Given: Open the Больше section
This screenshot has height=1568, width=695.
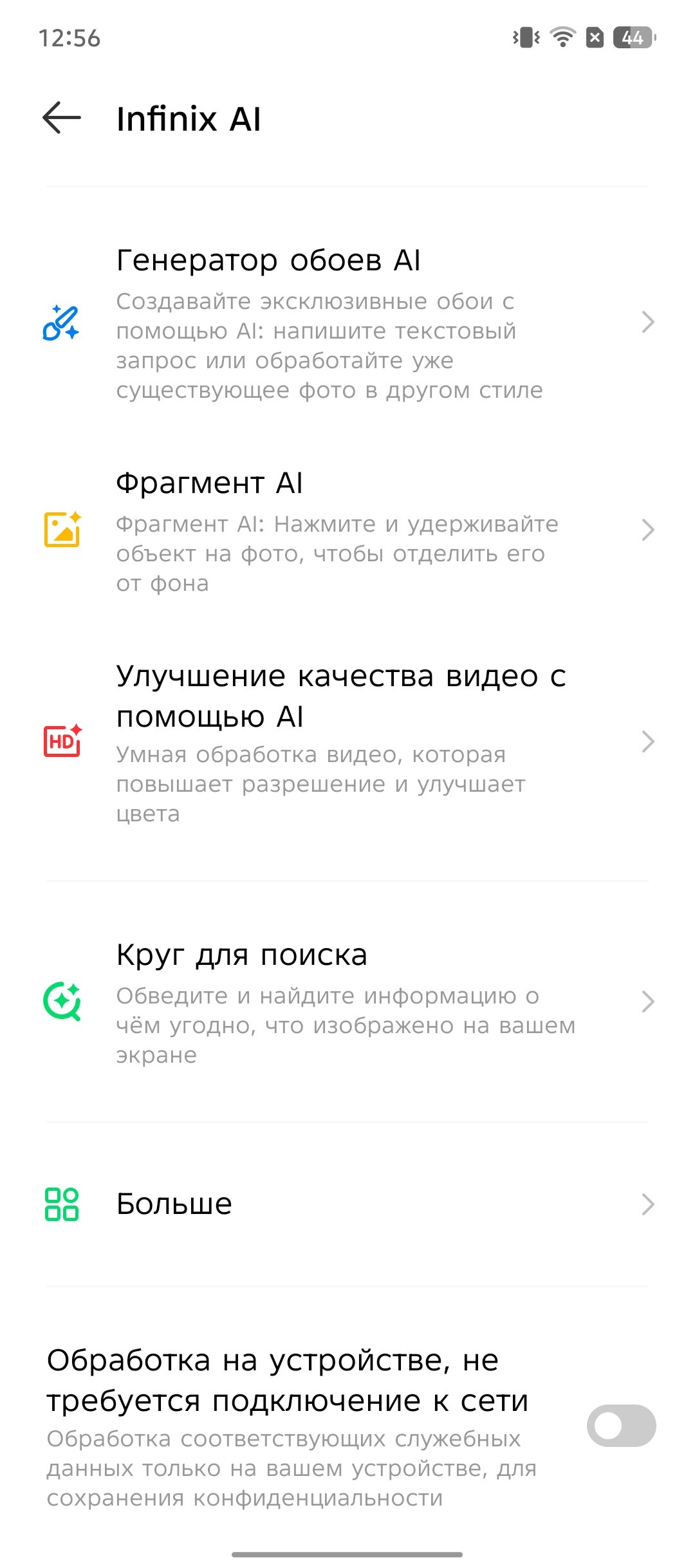Looking at the screenshot, I should coord(347,1204).
